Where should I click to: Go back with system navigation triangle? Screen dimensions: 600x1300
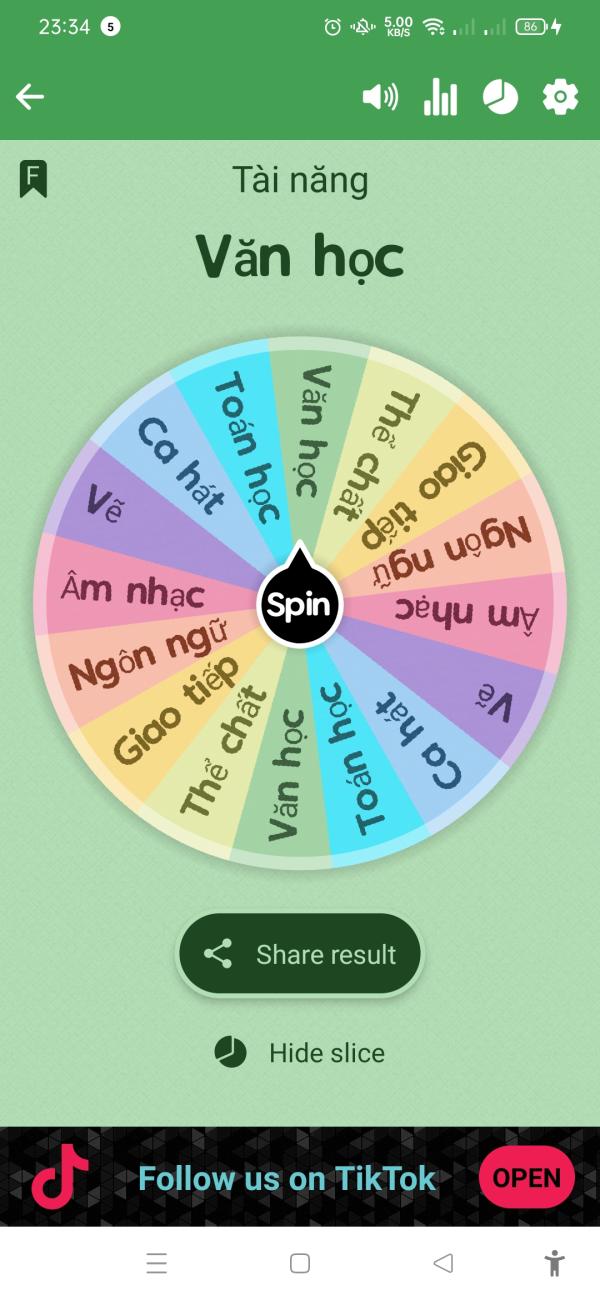(443, 1263)
